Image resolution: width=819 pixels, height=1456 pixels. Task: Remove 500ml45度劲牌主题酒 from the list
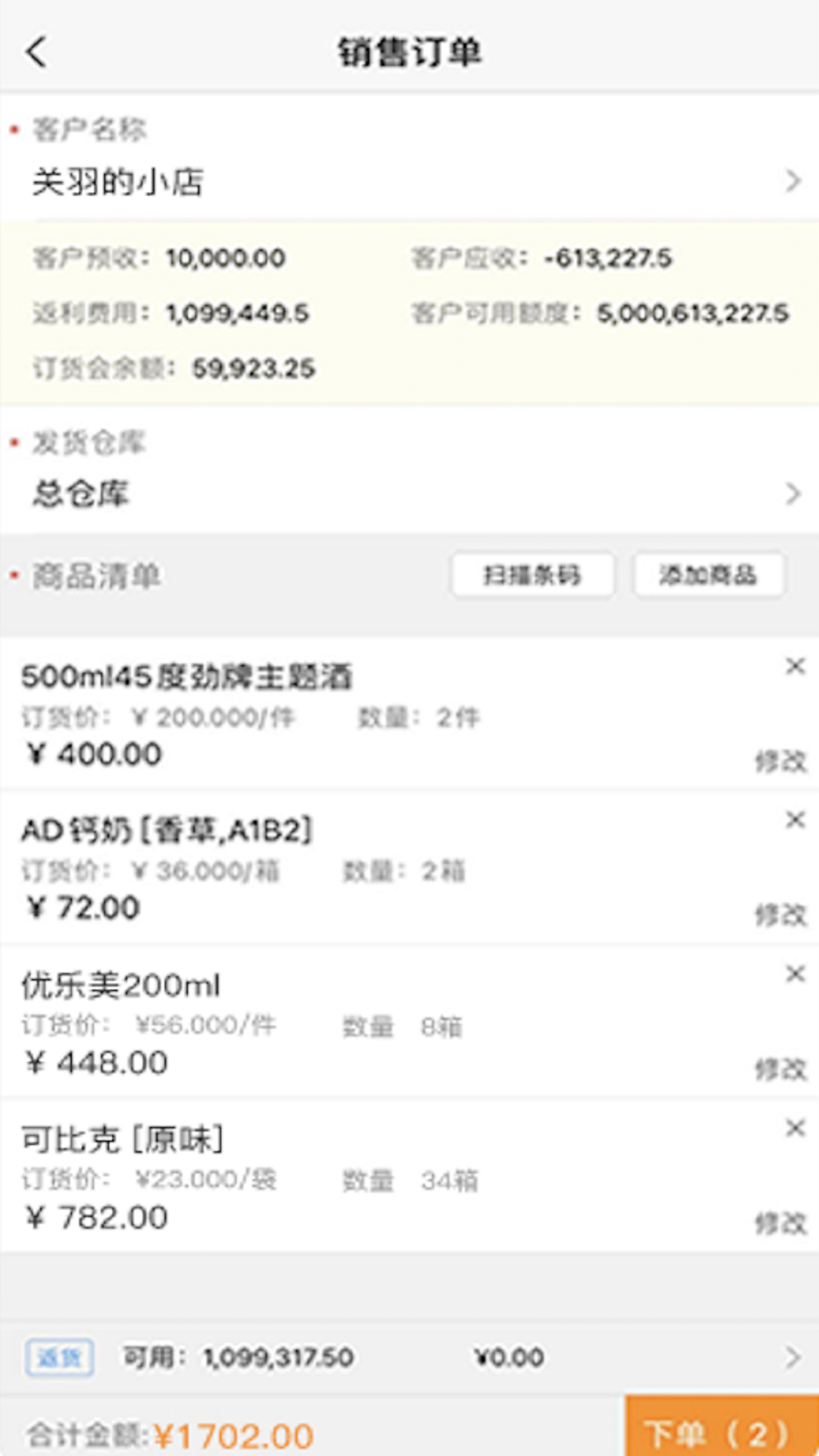pyautogui.click(x=795, y=667)
